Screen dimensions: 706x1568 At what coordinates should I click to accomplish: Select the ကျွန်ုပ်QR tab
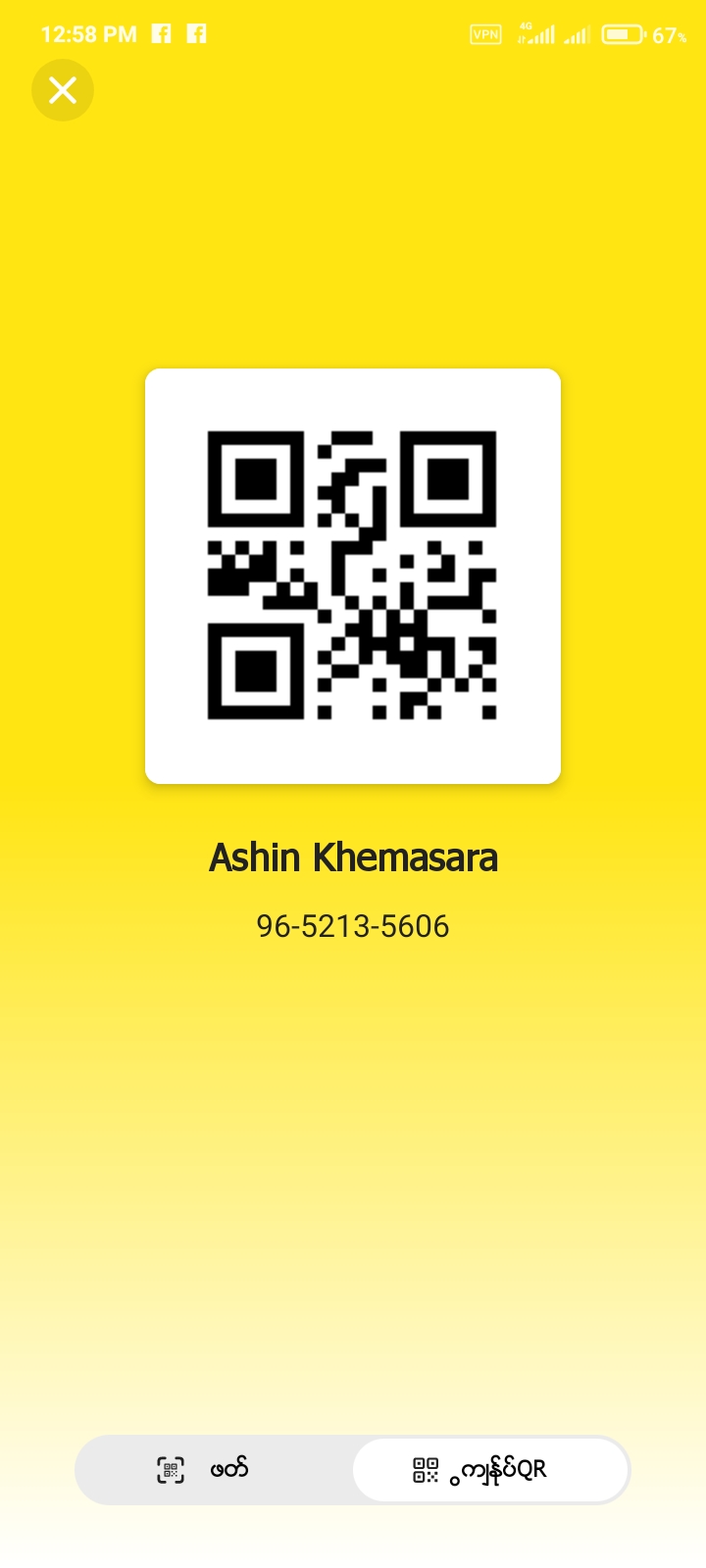click(x=489, y=1469)
